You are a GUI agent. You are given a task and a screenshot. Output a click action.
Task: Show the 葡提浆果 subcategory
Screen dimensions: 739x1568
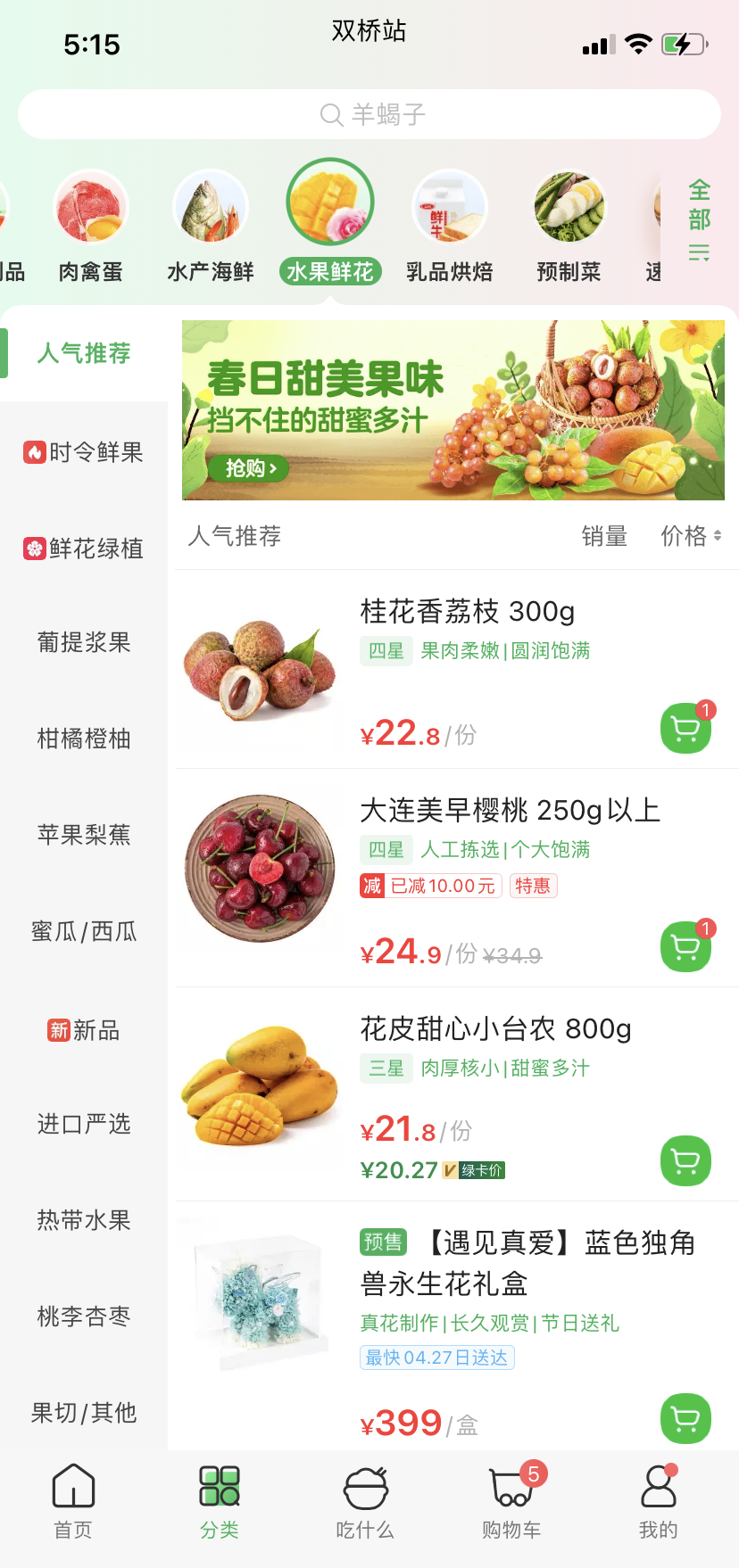pos(84,642)
